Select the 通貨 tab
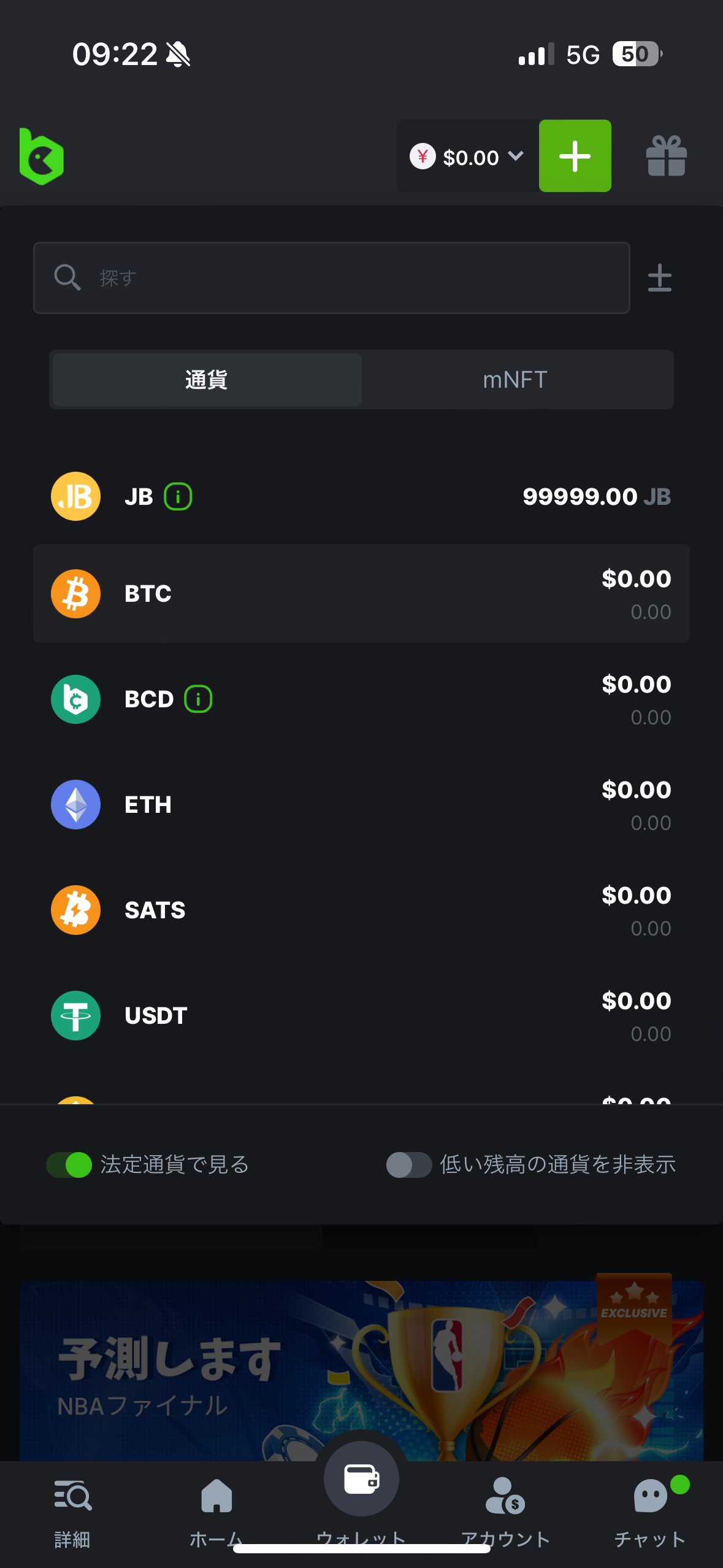The height and width of the screenshot is (1568, 723). pyautogui.click(x=207, y=380)
